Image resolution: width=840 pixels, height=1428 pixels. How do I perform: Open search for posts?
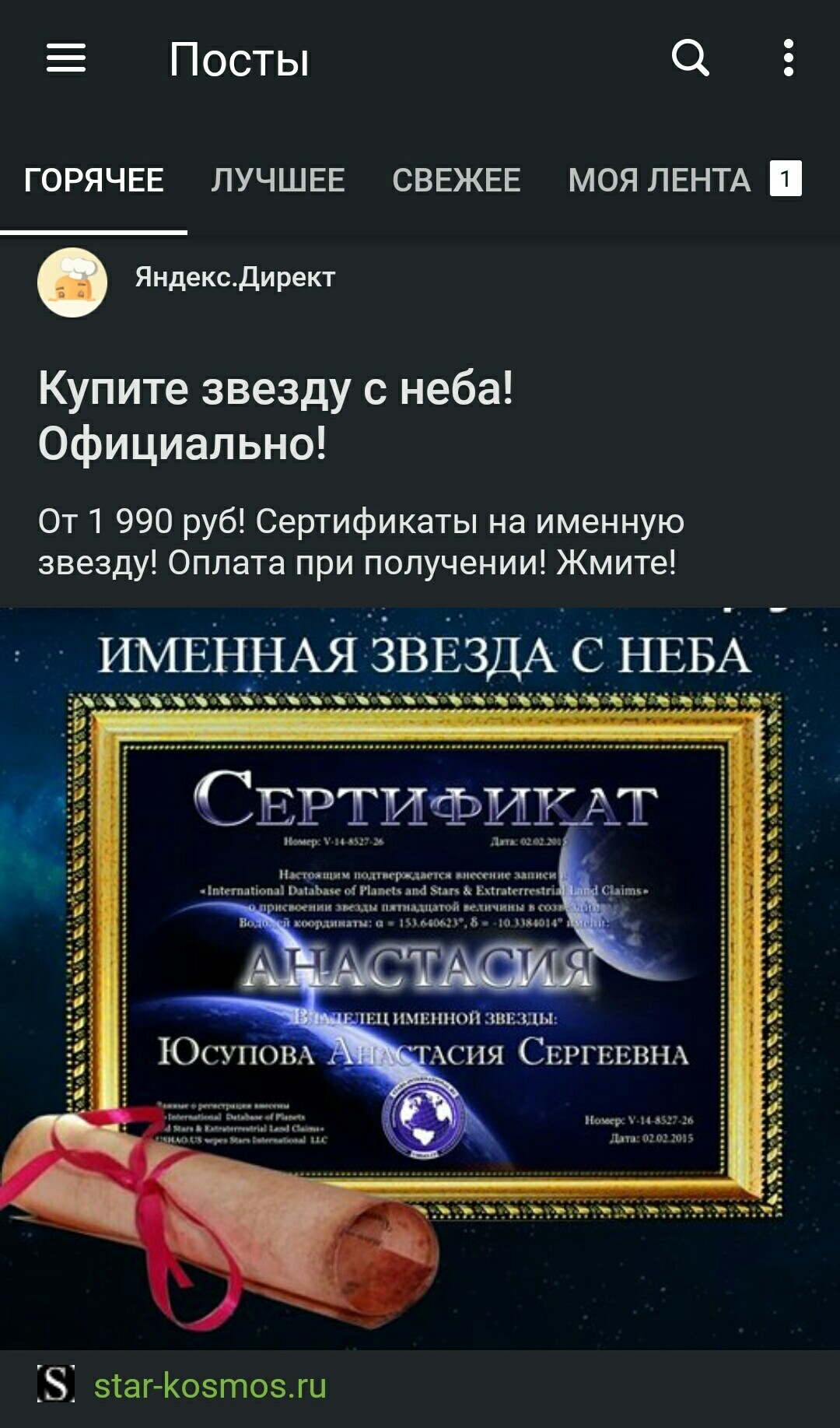tap(690, 58)
